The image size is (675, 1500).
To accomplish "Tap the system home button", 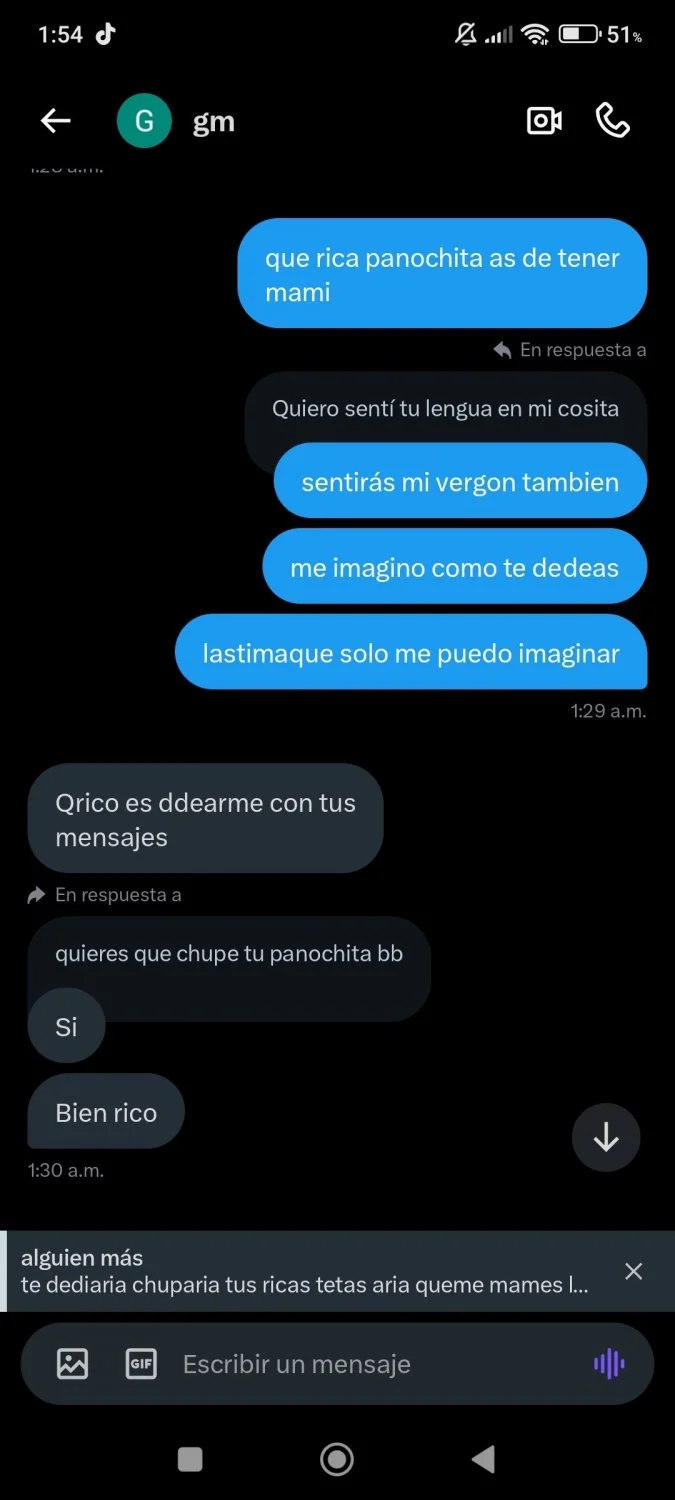I will point(337,1460).
